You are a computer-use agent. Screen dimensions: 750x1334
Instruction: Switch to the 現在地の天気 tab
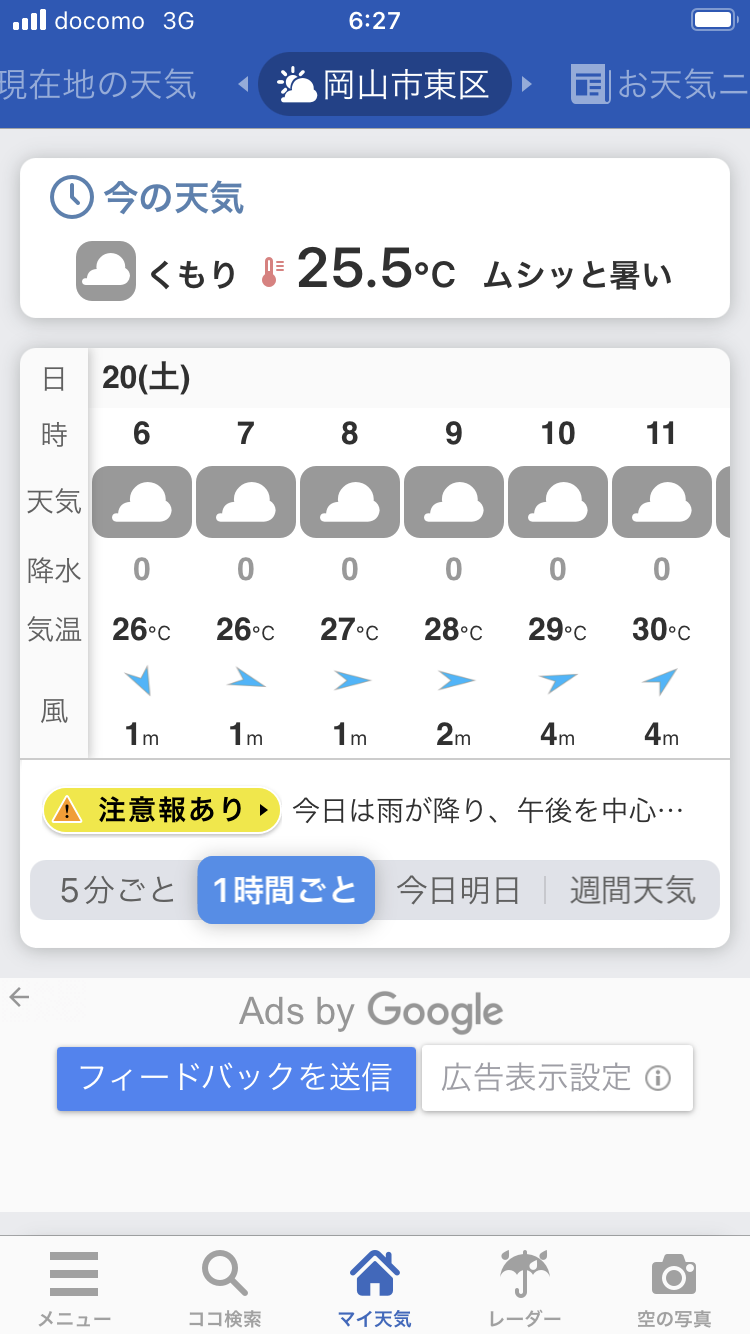[98, 85]
